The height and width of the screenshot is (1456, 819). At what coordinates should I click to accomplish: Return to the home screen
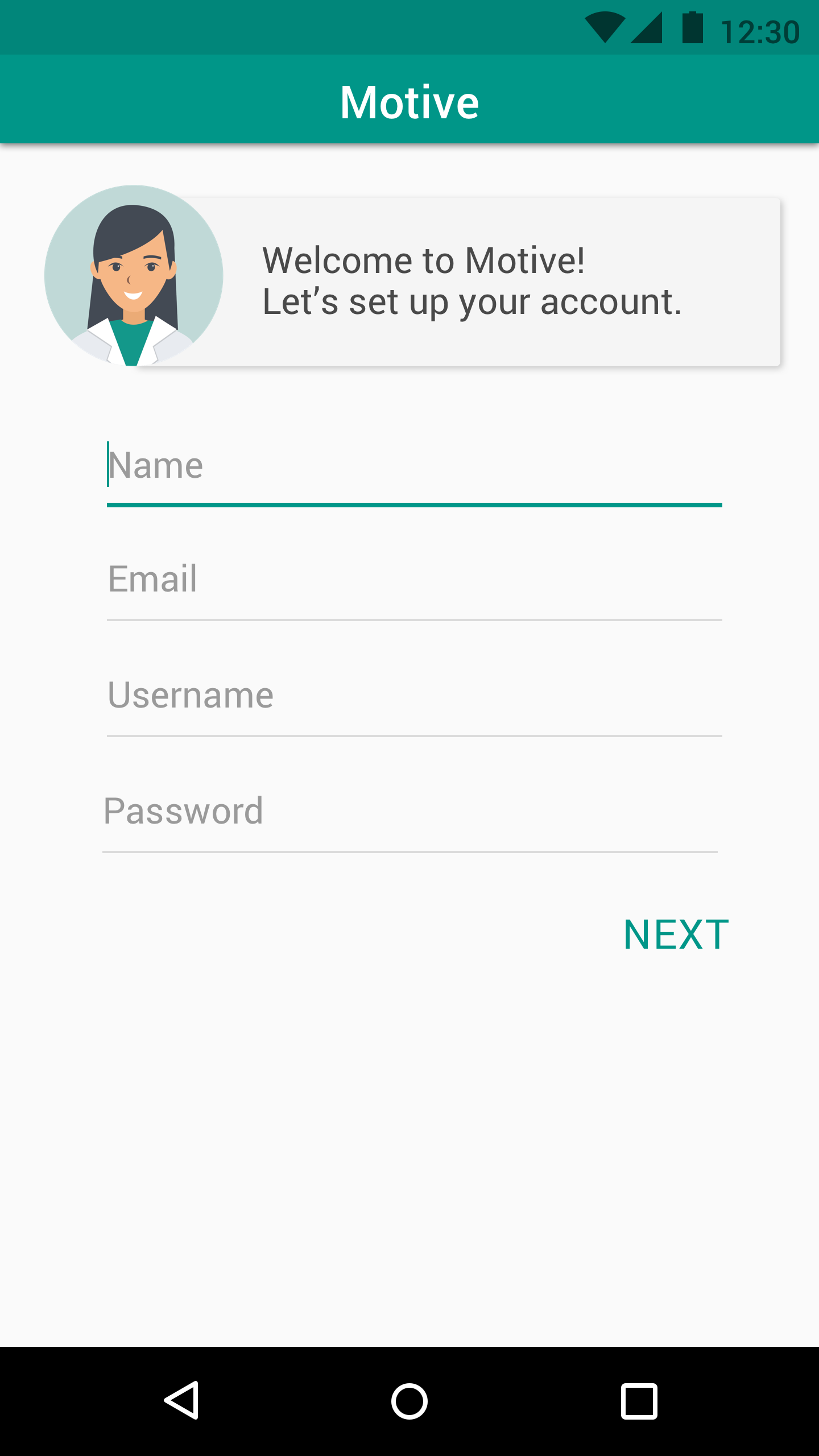click(x=409, y=1400)
